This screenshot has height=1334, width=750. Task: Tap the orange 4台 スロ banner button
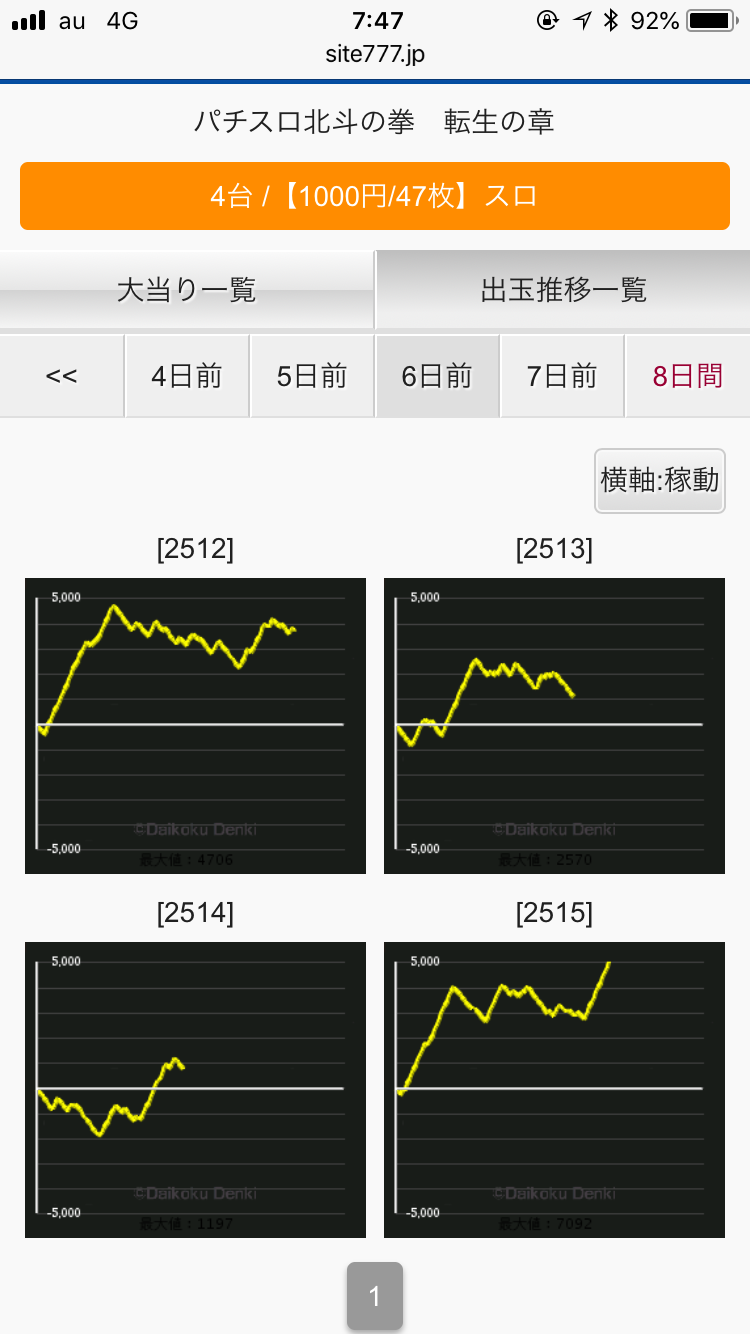point(374,196)
